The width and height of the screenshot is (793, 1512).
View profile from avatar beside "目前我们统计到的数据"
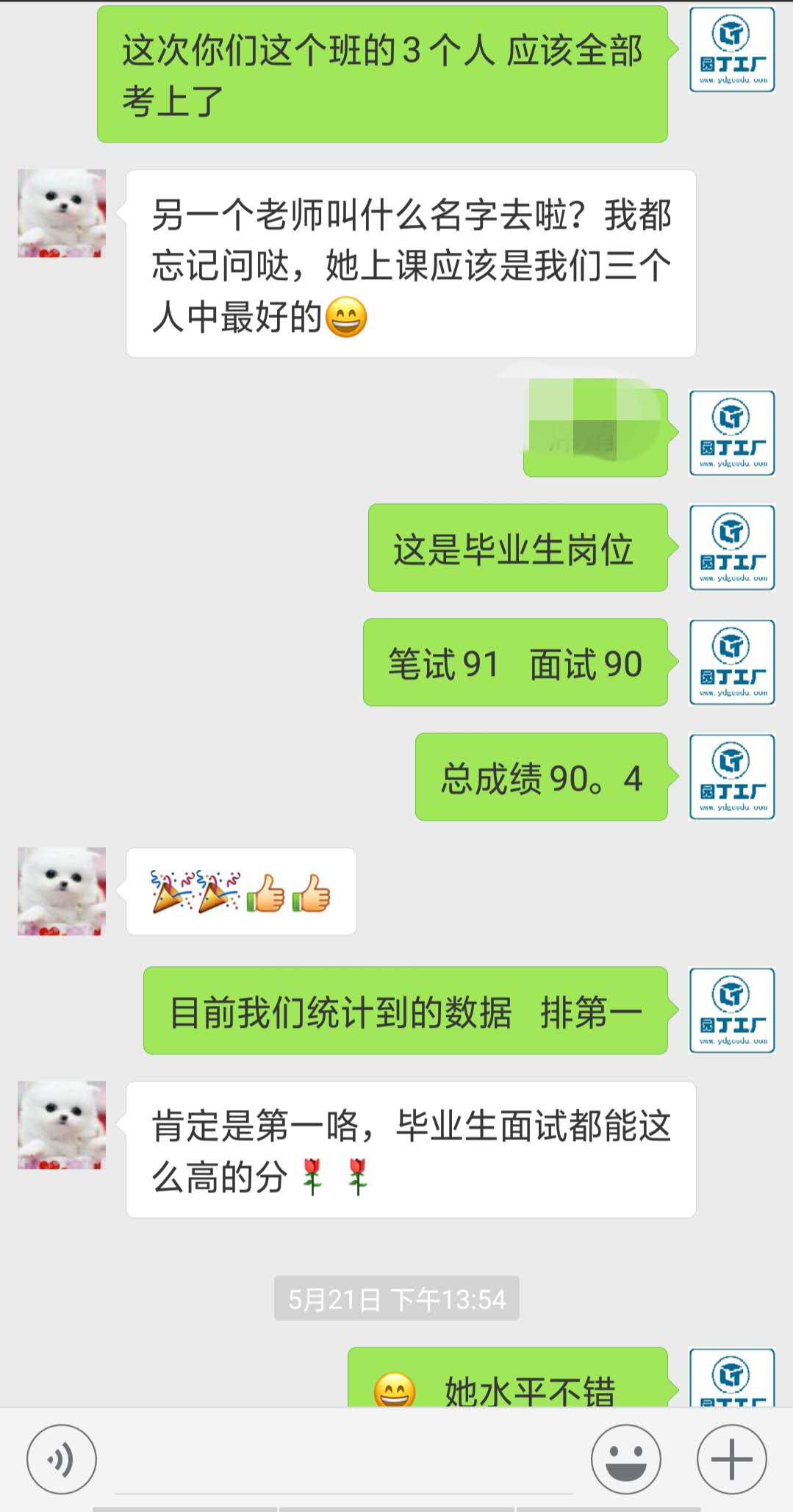click(x=732, y=1011)
